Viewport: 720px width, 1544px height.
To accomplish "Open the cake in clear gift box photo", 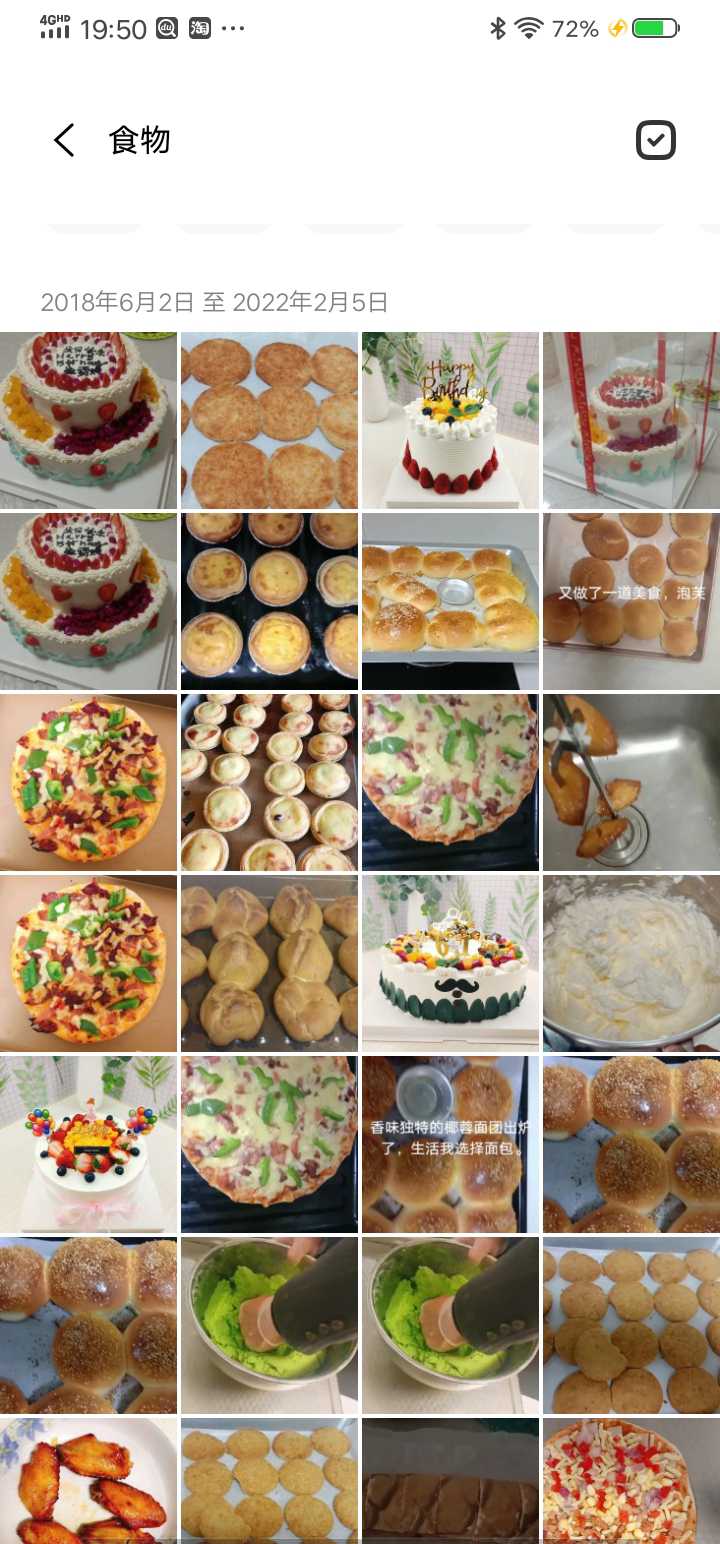I will click(x=631, y=420).
